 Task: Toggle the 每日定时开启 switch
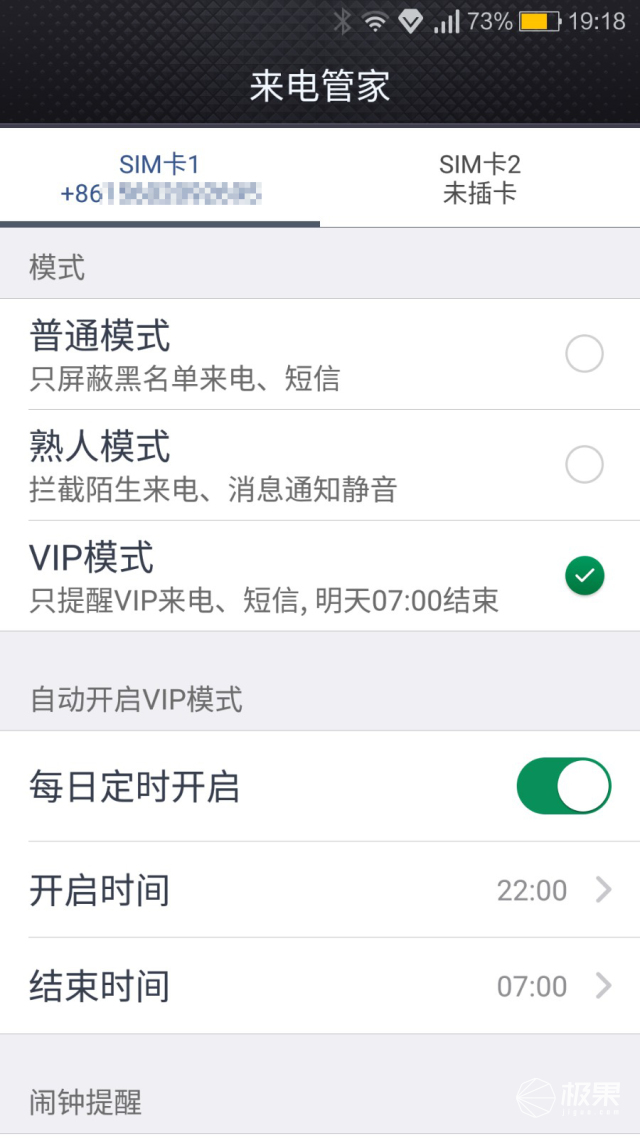563,786
